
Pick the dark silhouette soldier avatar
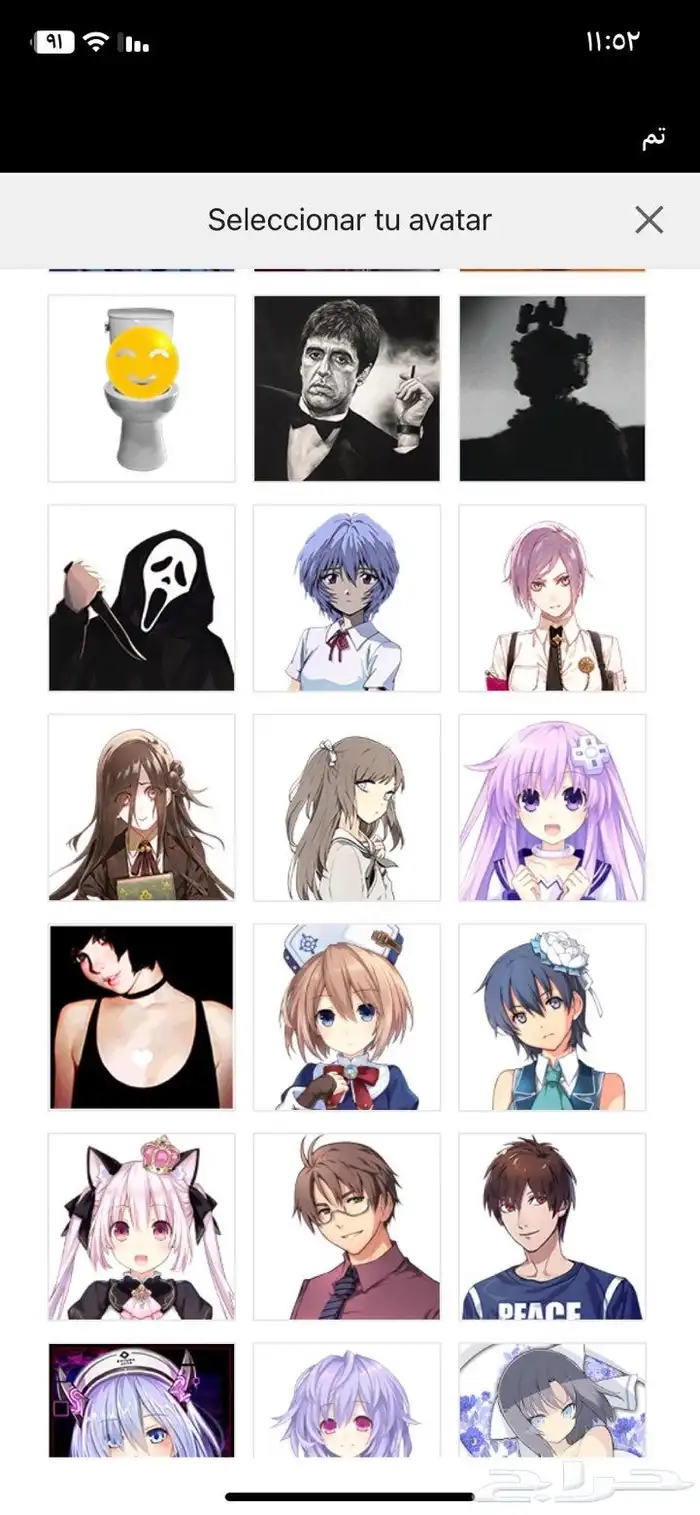(x=552, y=388)
